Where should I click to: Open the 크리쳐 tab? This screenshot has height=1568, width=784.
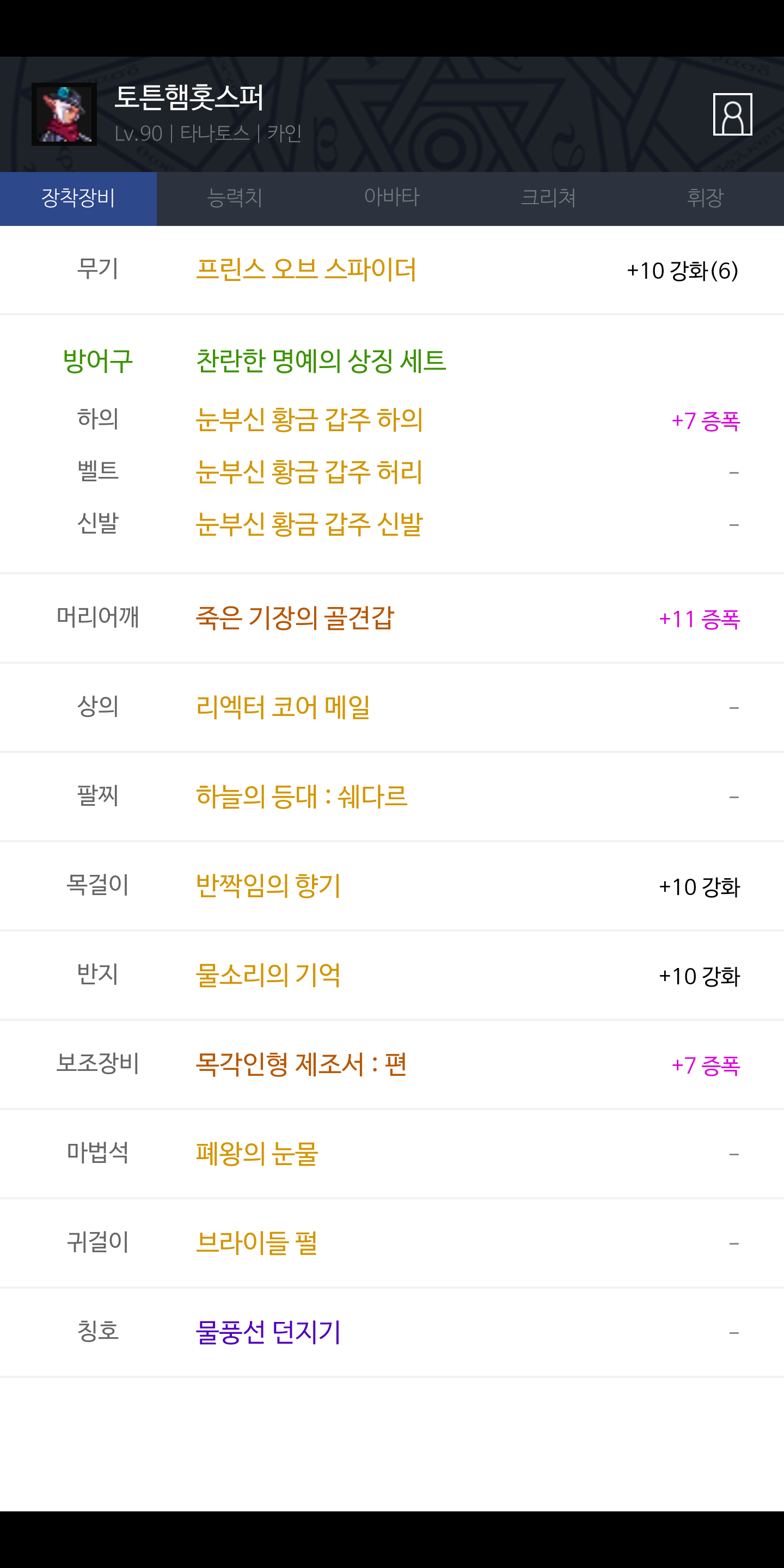click(548, 198)
